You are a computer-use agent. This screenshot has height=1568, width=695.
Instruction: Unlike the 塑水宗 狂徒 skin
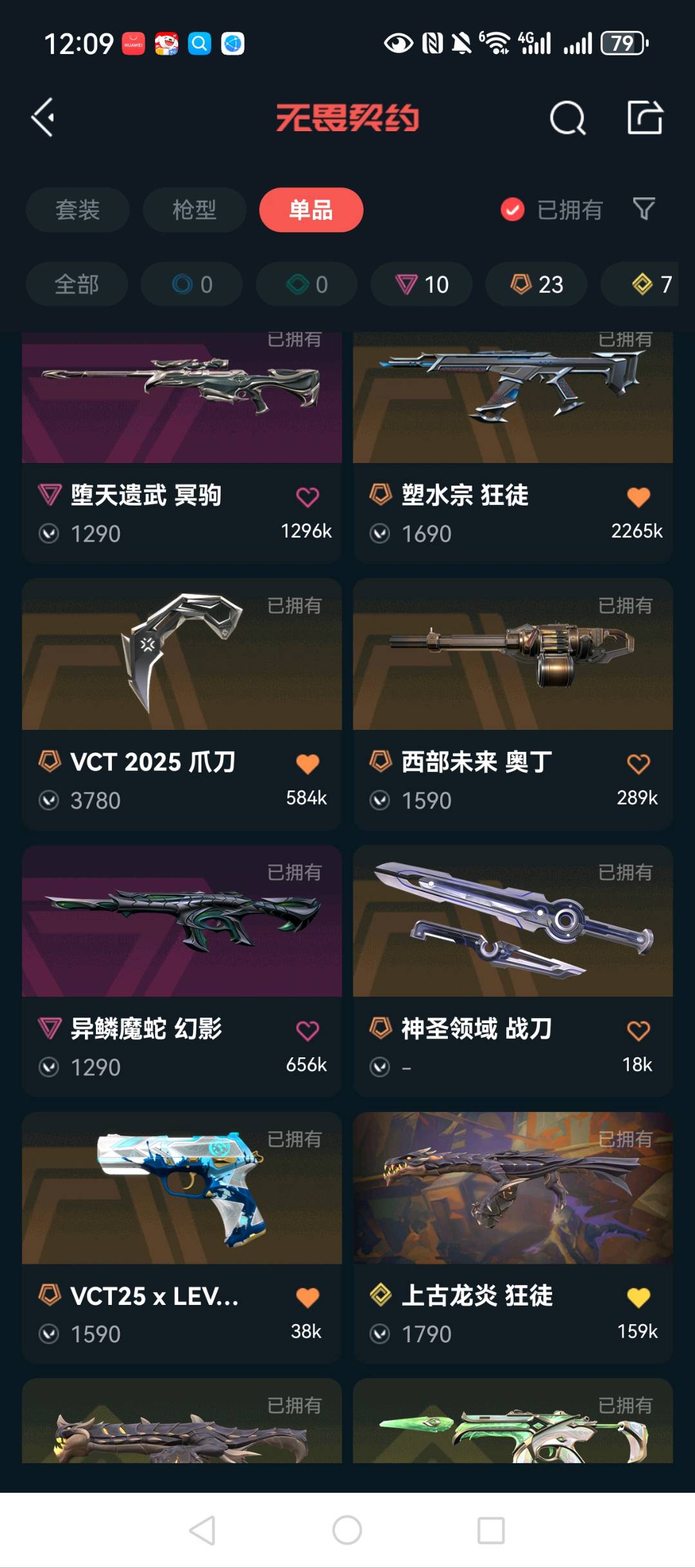pyautogui.click(x=638, y=497)
